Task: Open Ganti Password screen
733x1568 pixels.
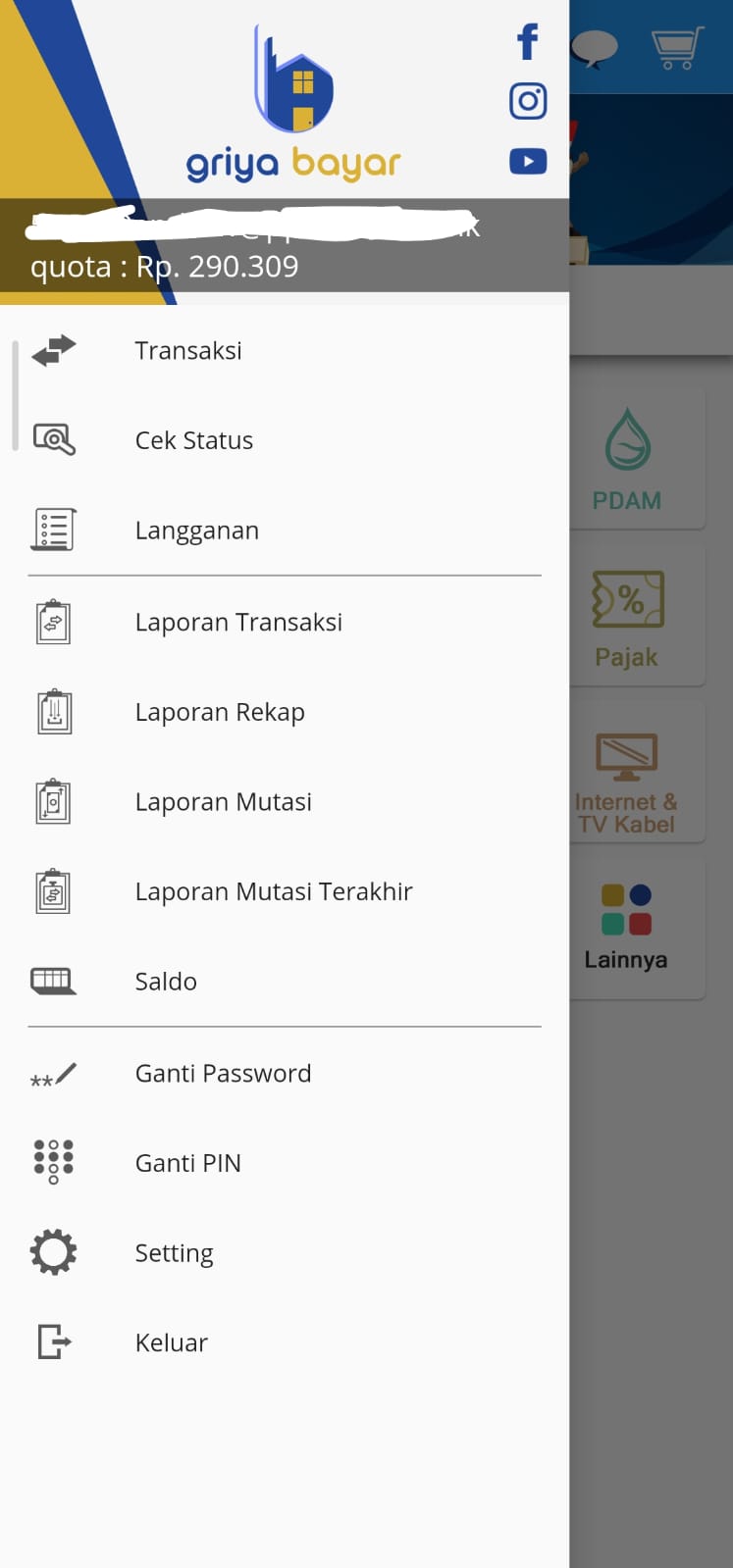Action: tap(223, 1073)
